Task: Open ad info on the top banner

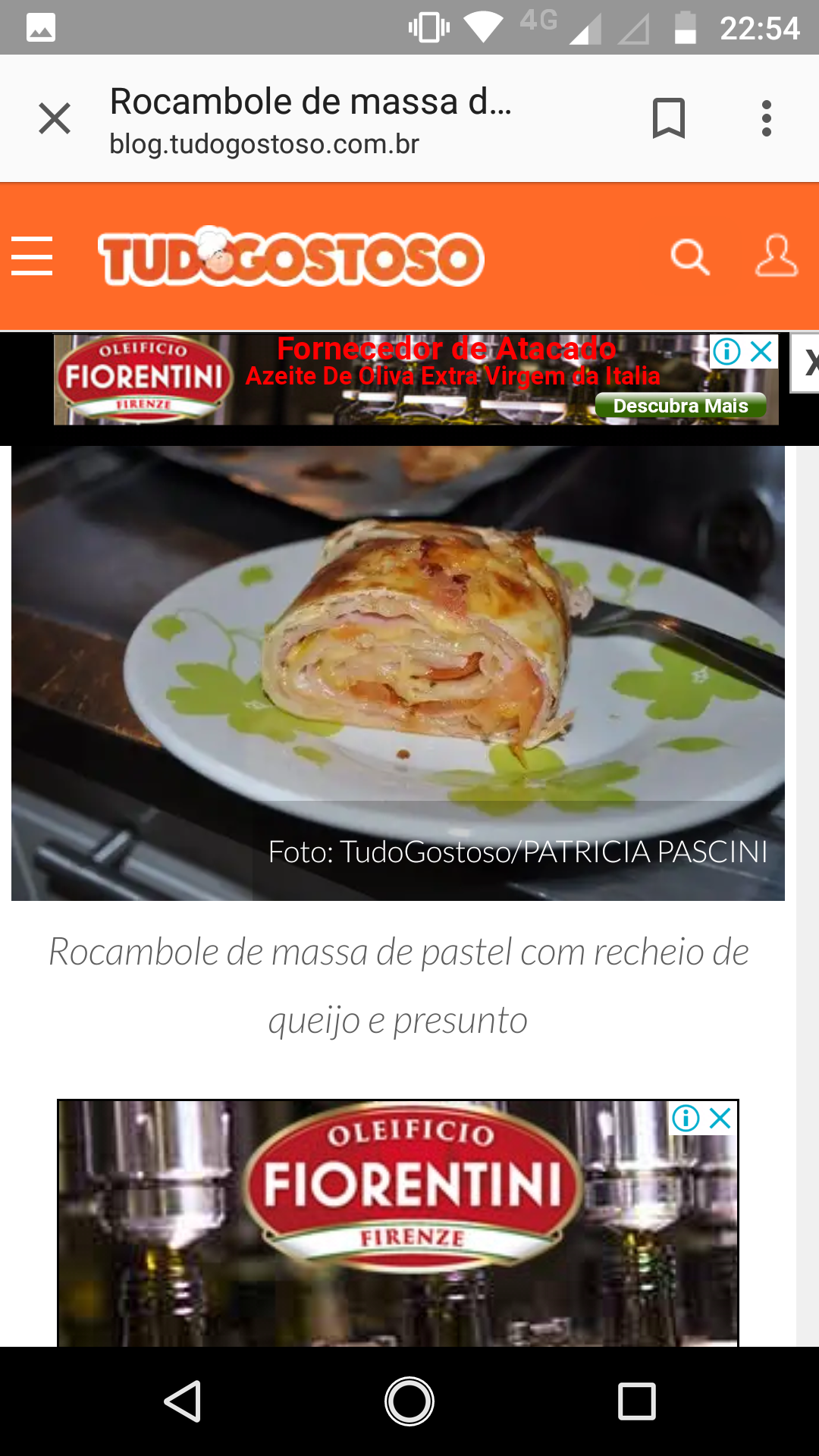Action: [x=726, y=351]
